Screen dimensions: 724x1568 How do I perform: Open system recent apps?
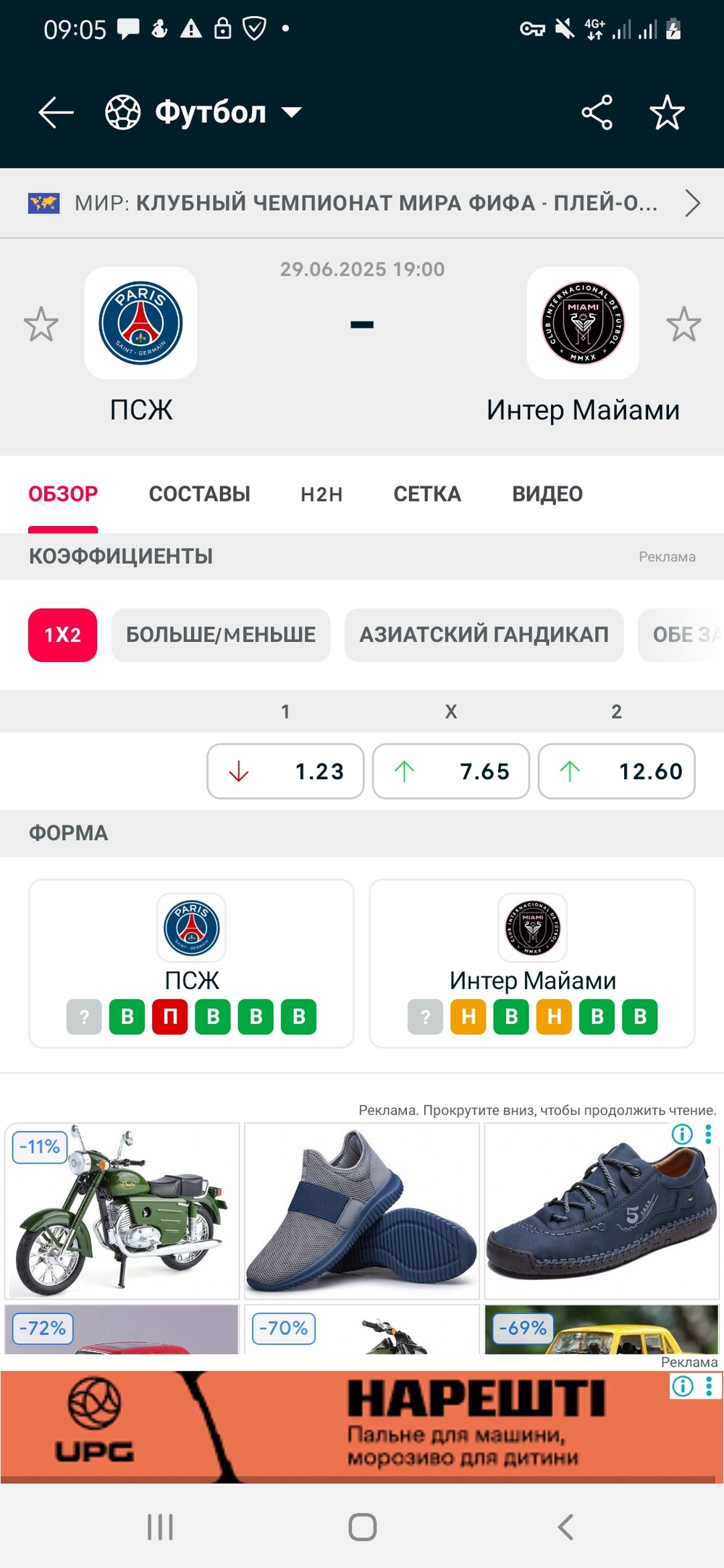pos(160,1527)
